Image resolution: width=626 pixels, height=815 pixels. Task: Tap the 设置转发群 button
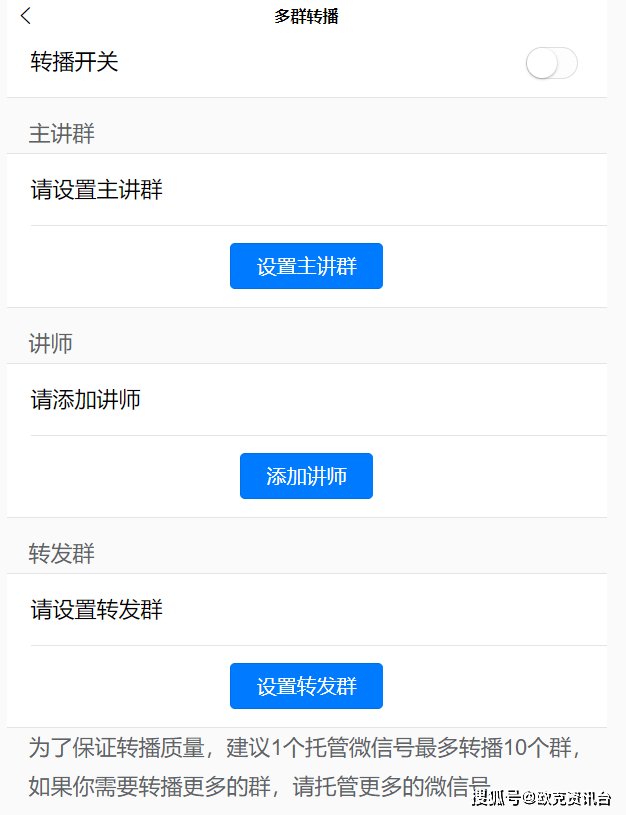(x=306, y=686)
